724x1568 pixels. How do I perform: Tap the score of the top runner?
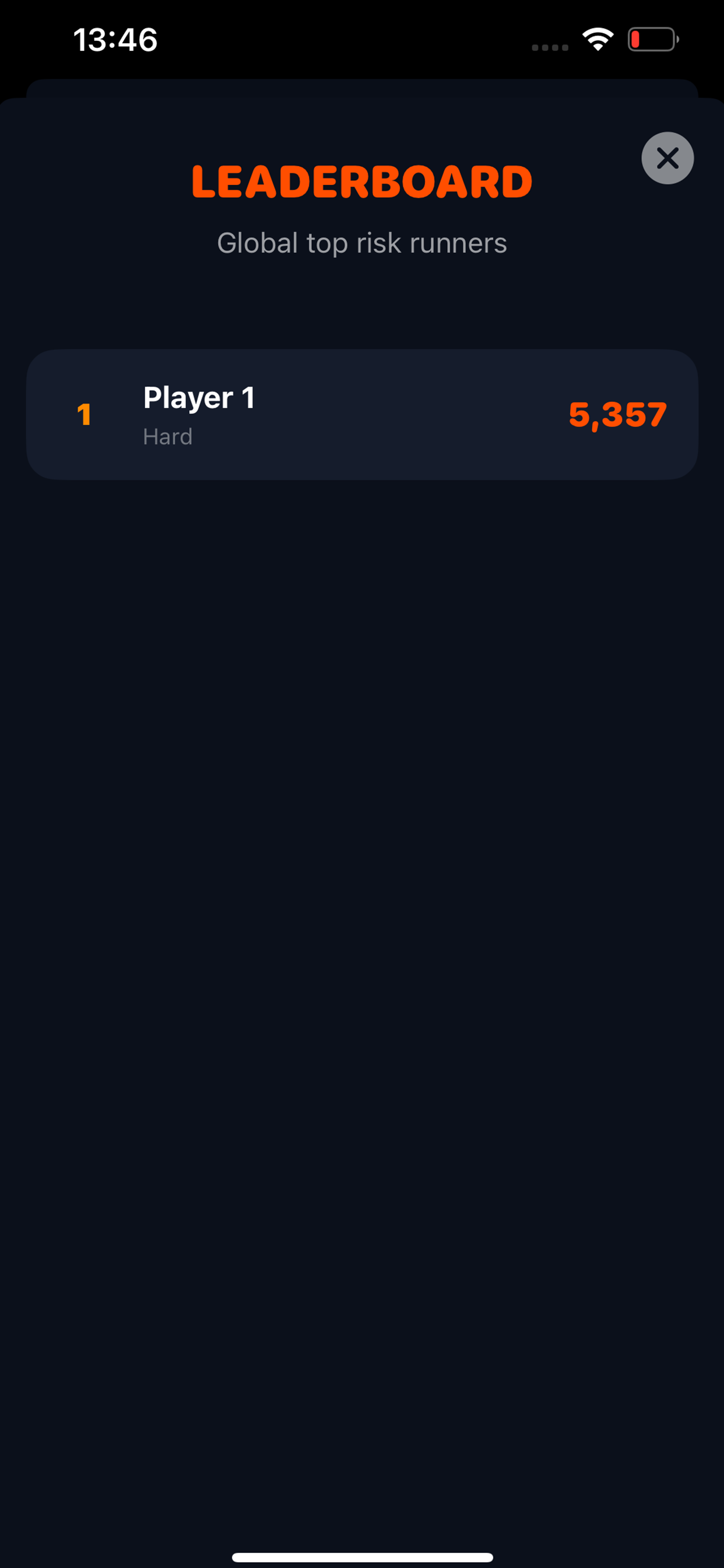(x=618, y=415)
